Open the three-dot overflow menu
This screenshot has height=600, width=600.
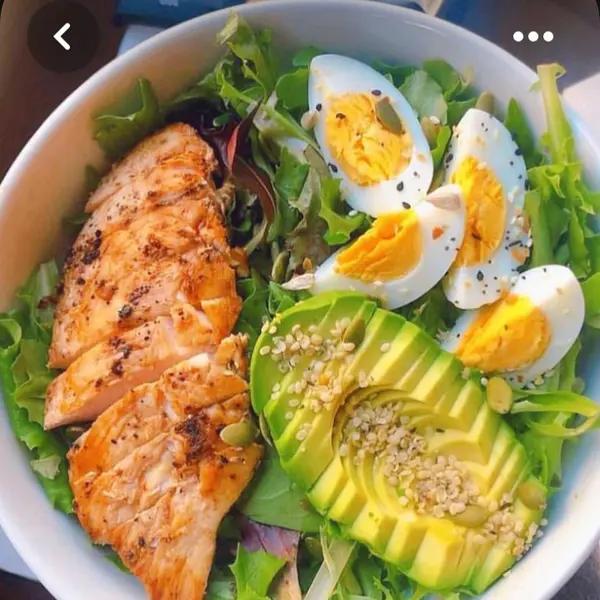(533, 36)
